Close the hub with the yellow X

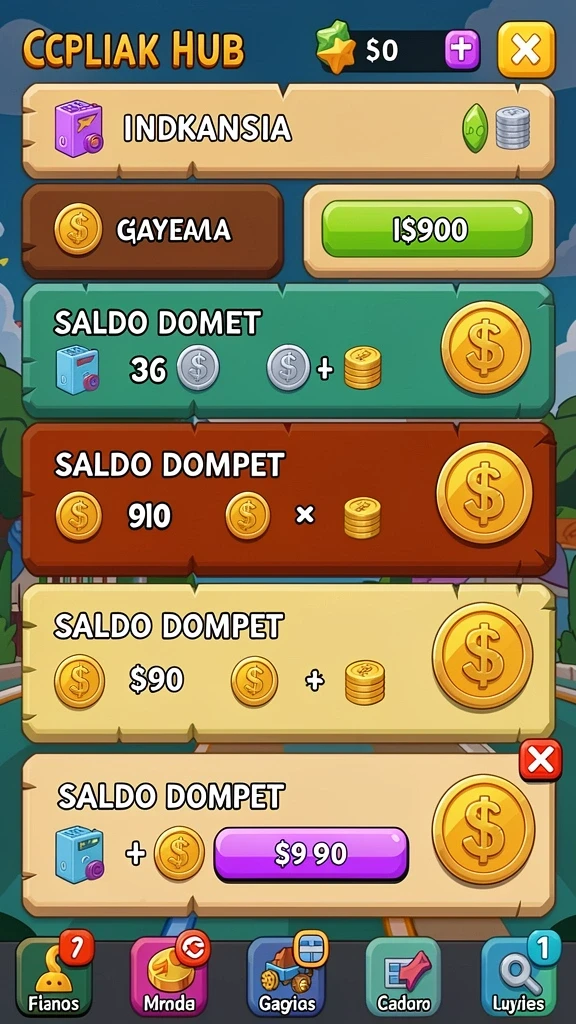coord(526,50)
